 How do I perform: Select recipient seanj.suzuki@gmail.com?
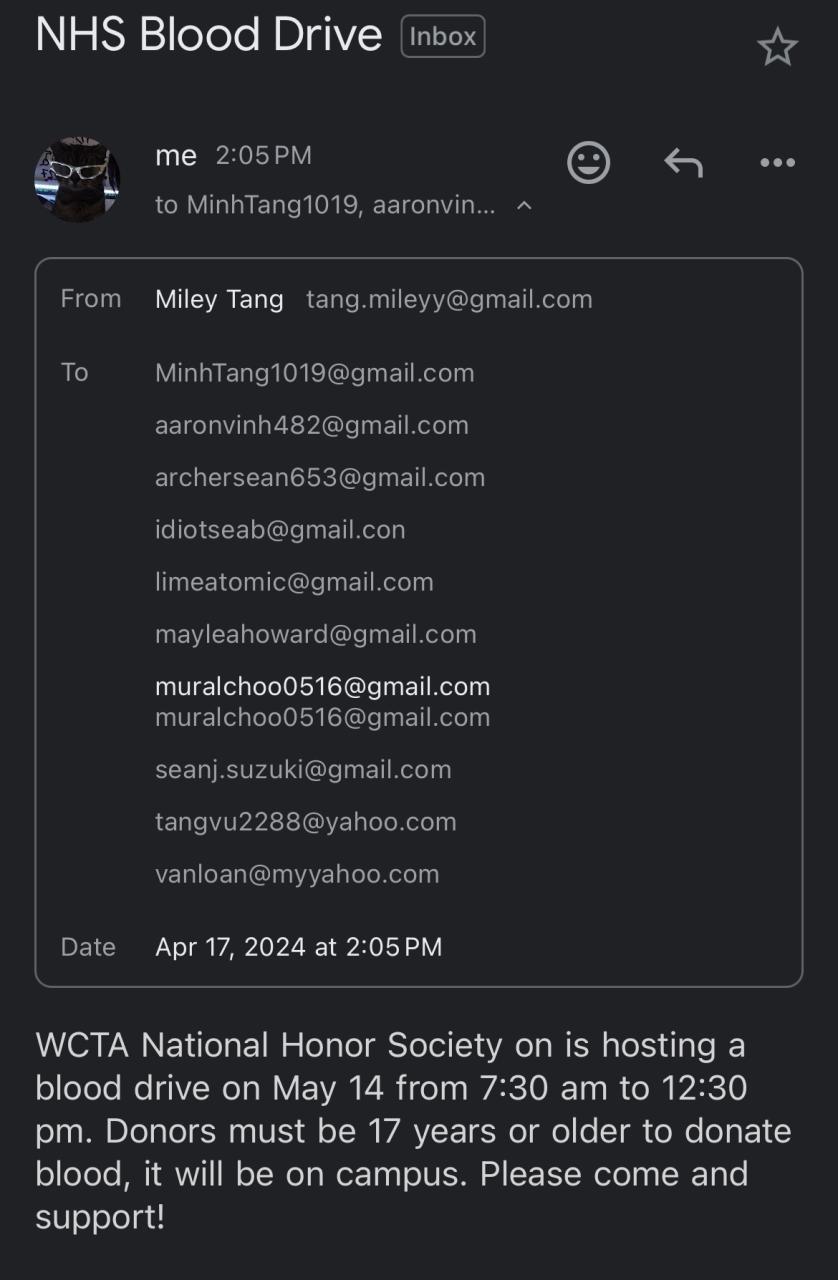click(303, 769)
